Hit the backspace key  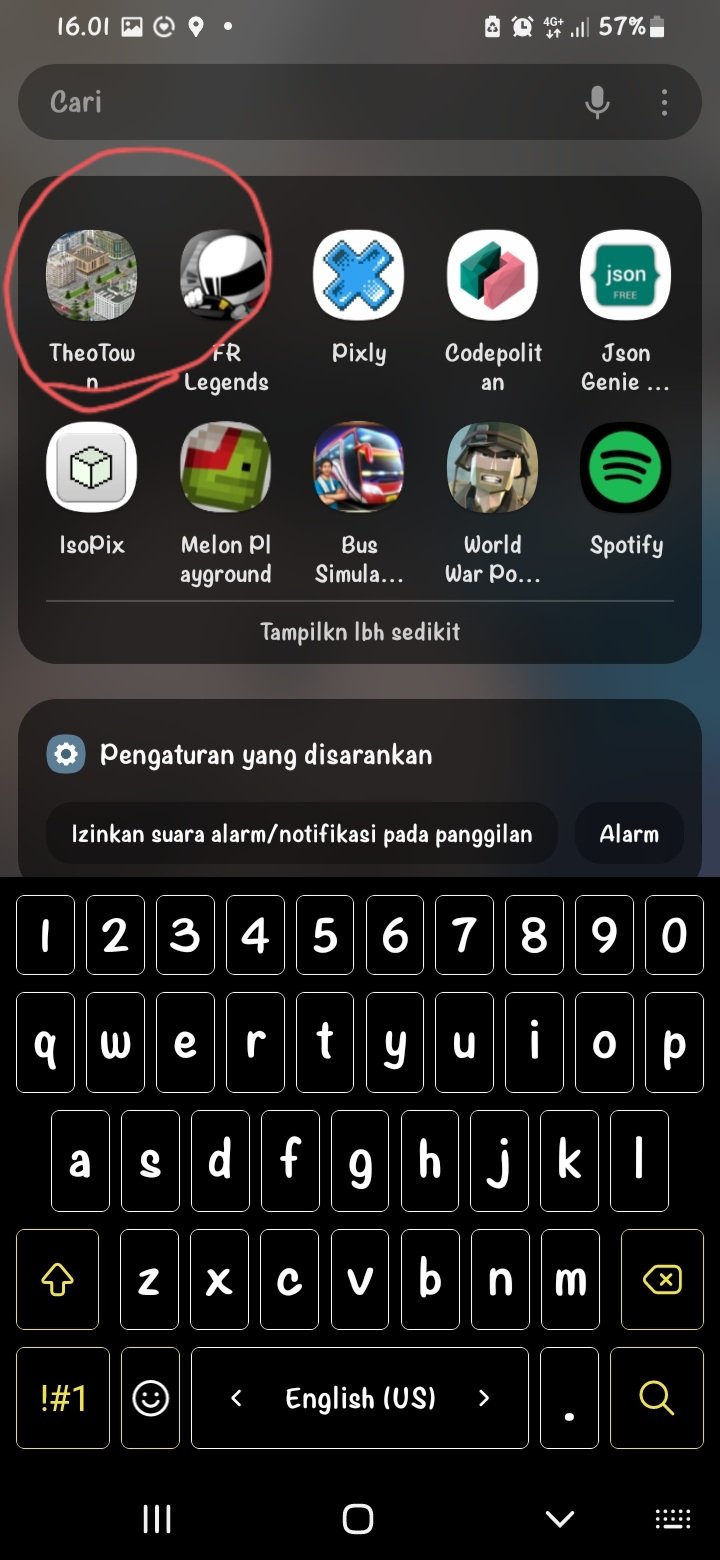click(x=662, y=1279)
